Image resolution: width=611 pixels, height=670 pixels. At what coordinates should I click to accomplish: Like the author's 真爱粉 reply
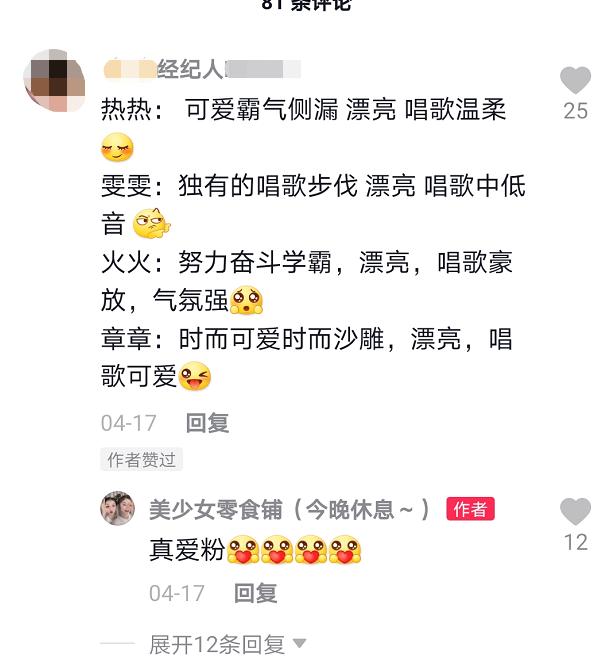575,512
